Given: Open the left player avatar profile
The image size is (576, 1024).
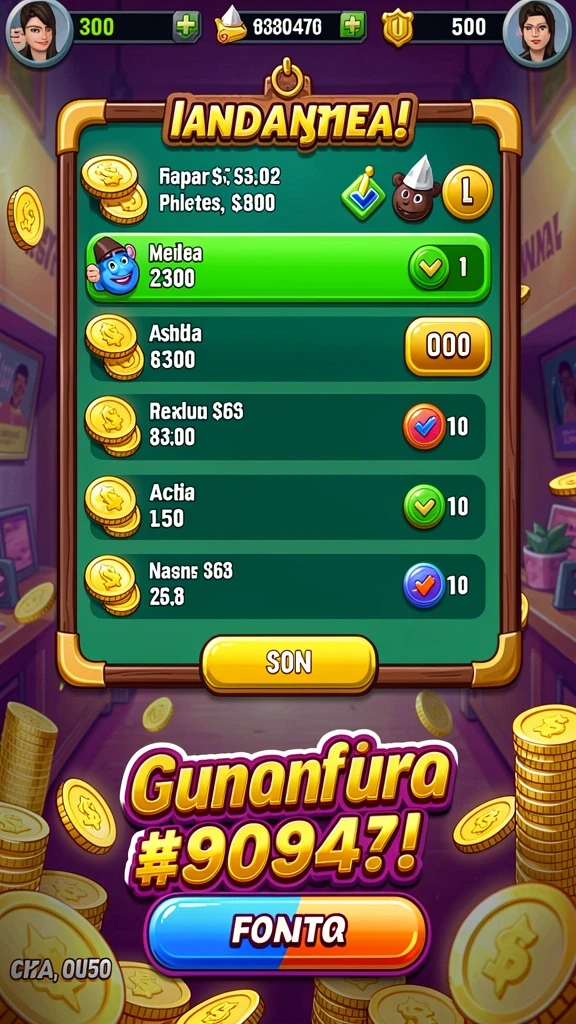Looking at the screenshot, I should [39, 31].
